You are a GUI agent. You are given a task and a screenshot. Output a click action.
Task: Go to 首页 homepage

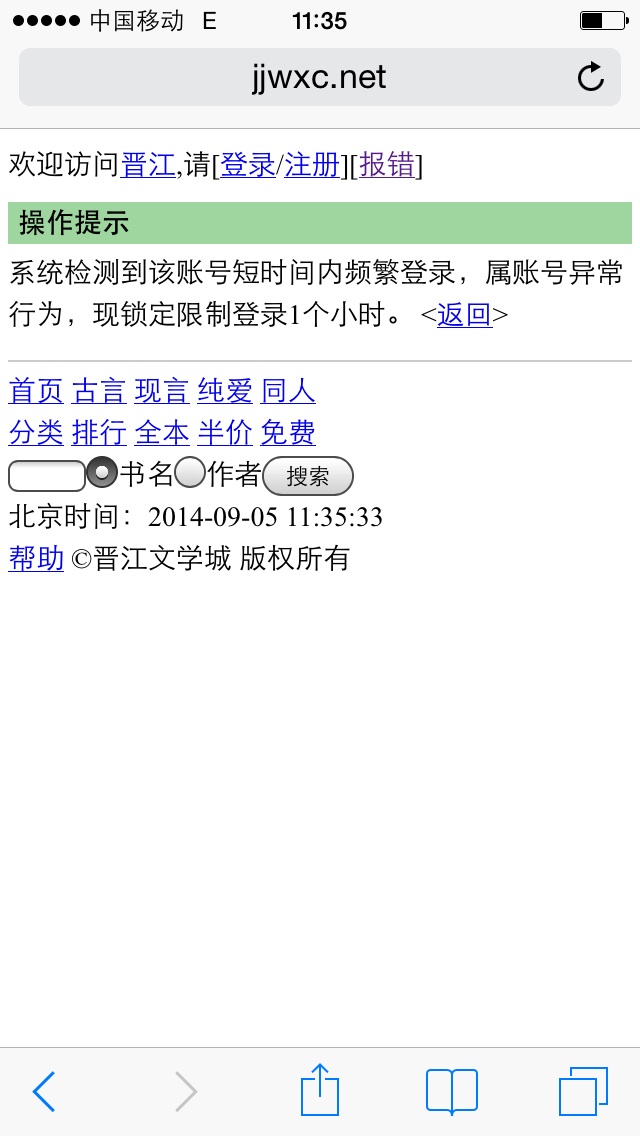point(36,391)
